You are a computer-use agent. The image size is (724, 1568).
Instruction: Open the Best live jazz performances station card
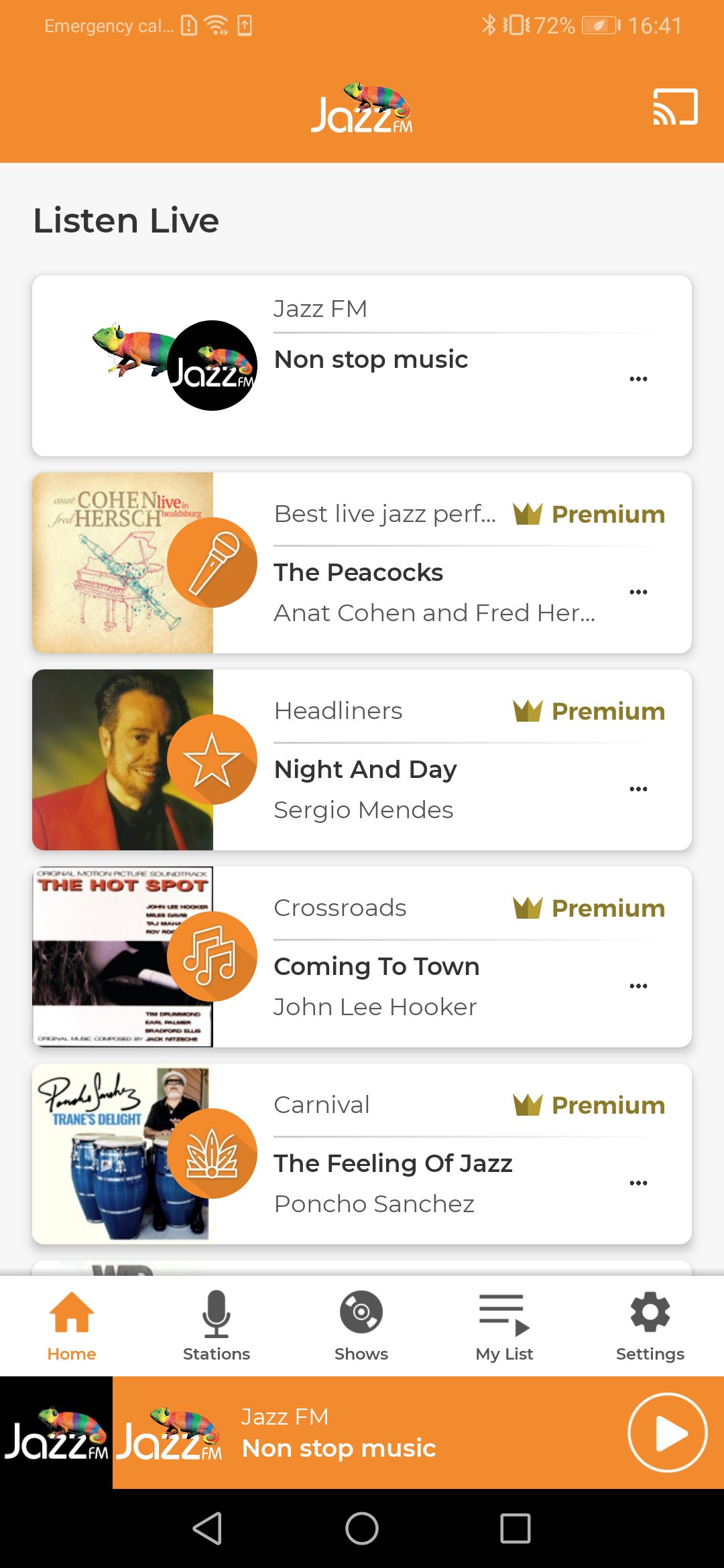pos(362,563)
